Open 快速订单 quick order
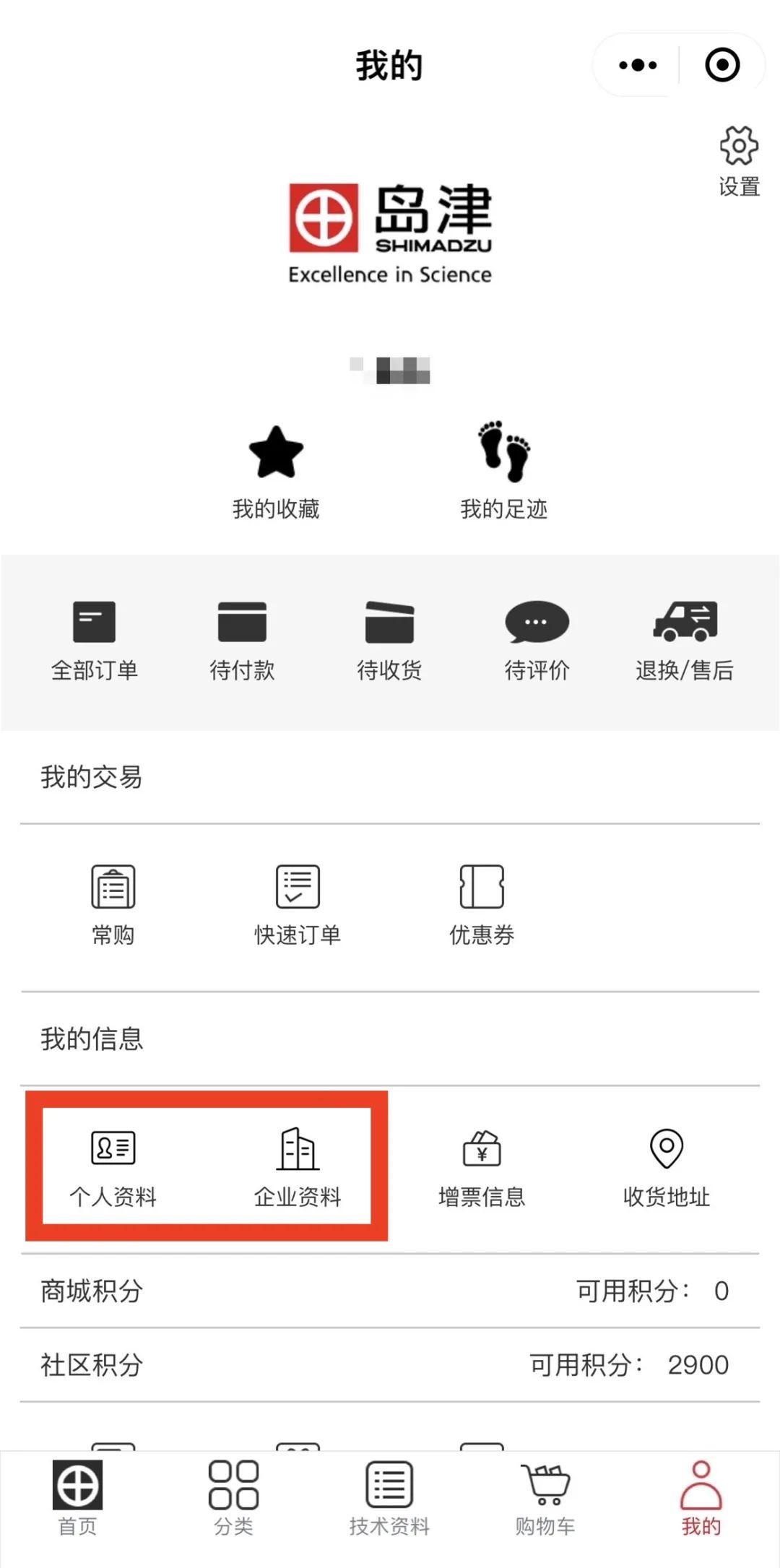This screenshot has height=1568, width=780. click(297, 904)
